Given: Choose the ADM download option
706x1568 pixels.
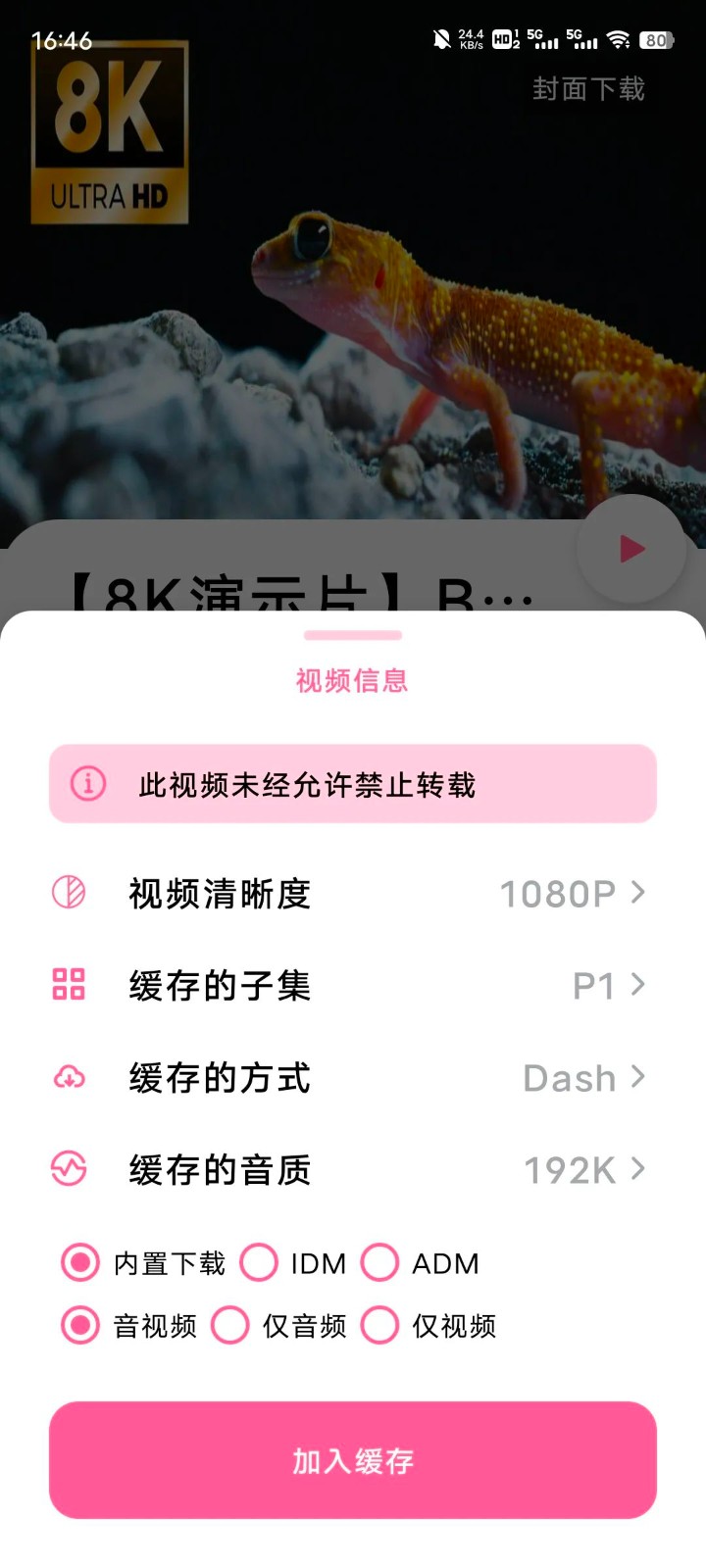Looking at the screenshot, I should point(379,1263).
